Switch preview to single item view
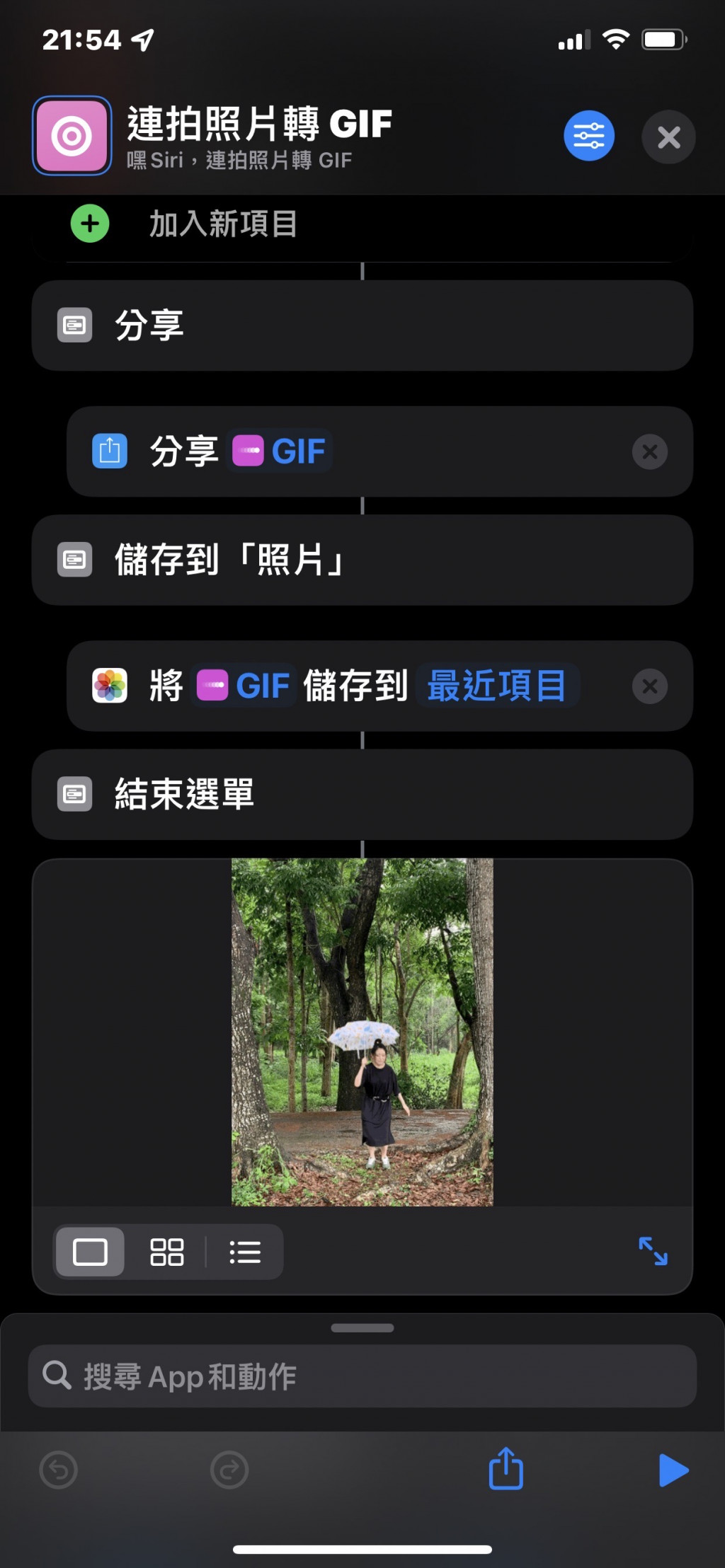 coord(90,1252)
